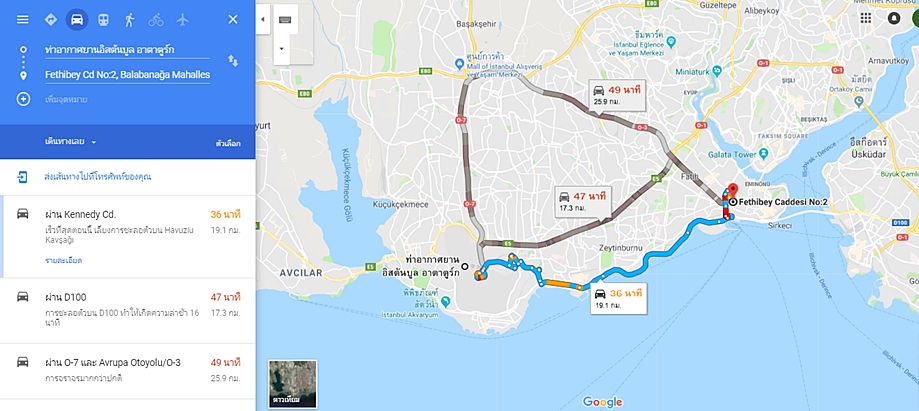Open the depart time dropdown

71,142
